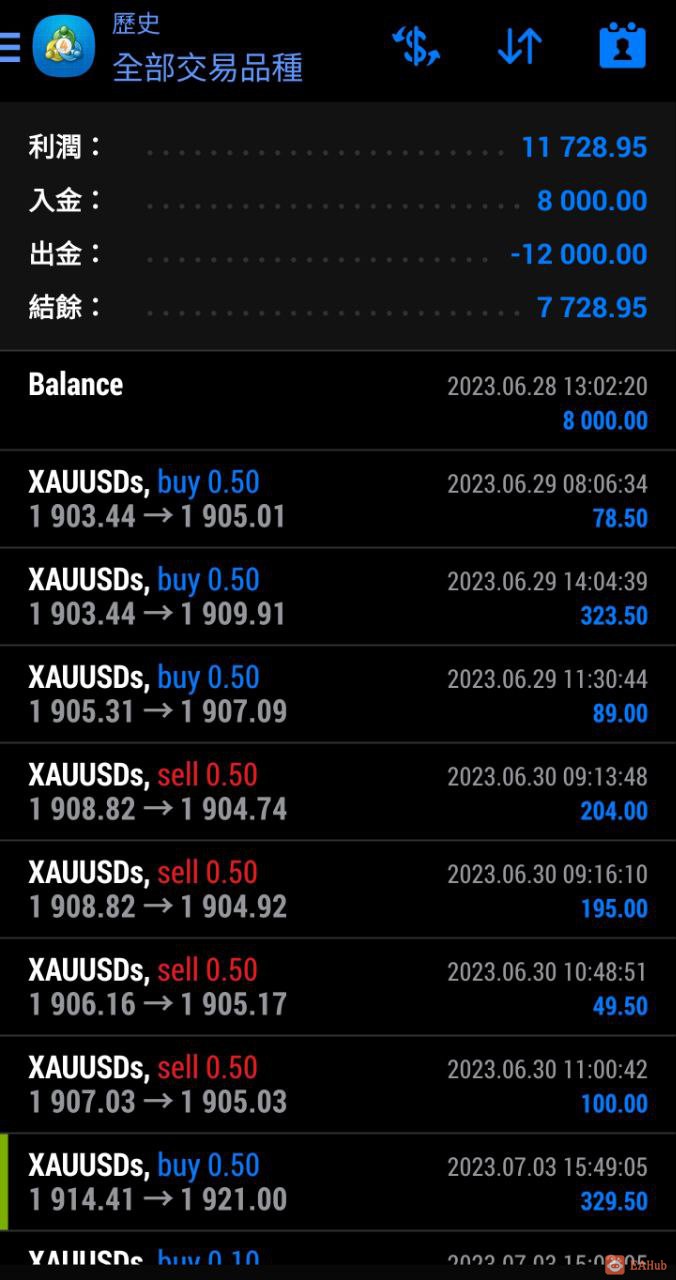
Task: Open the sell trade closed at 1 904.92
Action: tap(338, 889)
